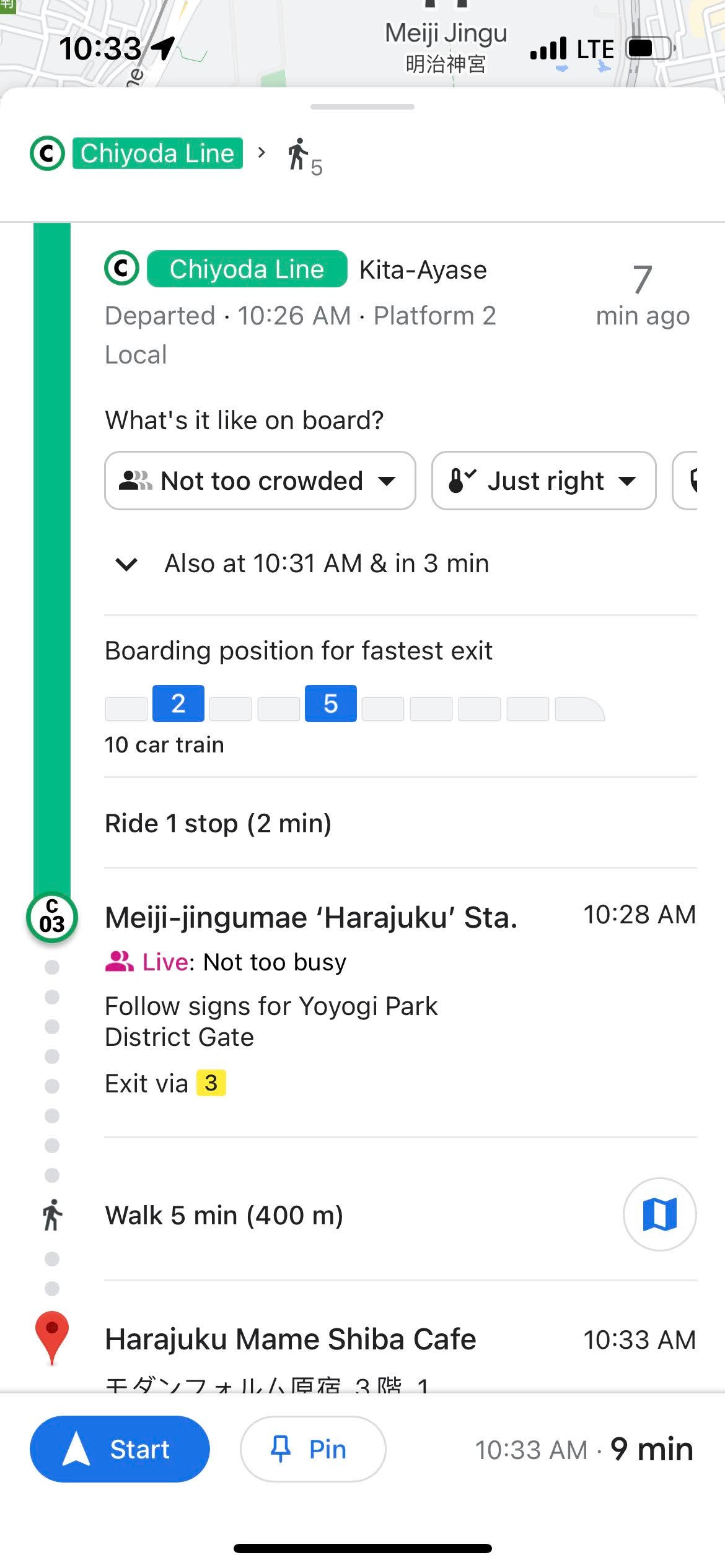Open the walking map preview icon
This screenshot has height=1568, width=725.
tap(659, 1214)
